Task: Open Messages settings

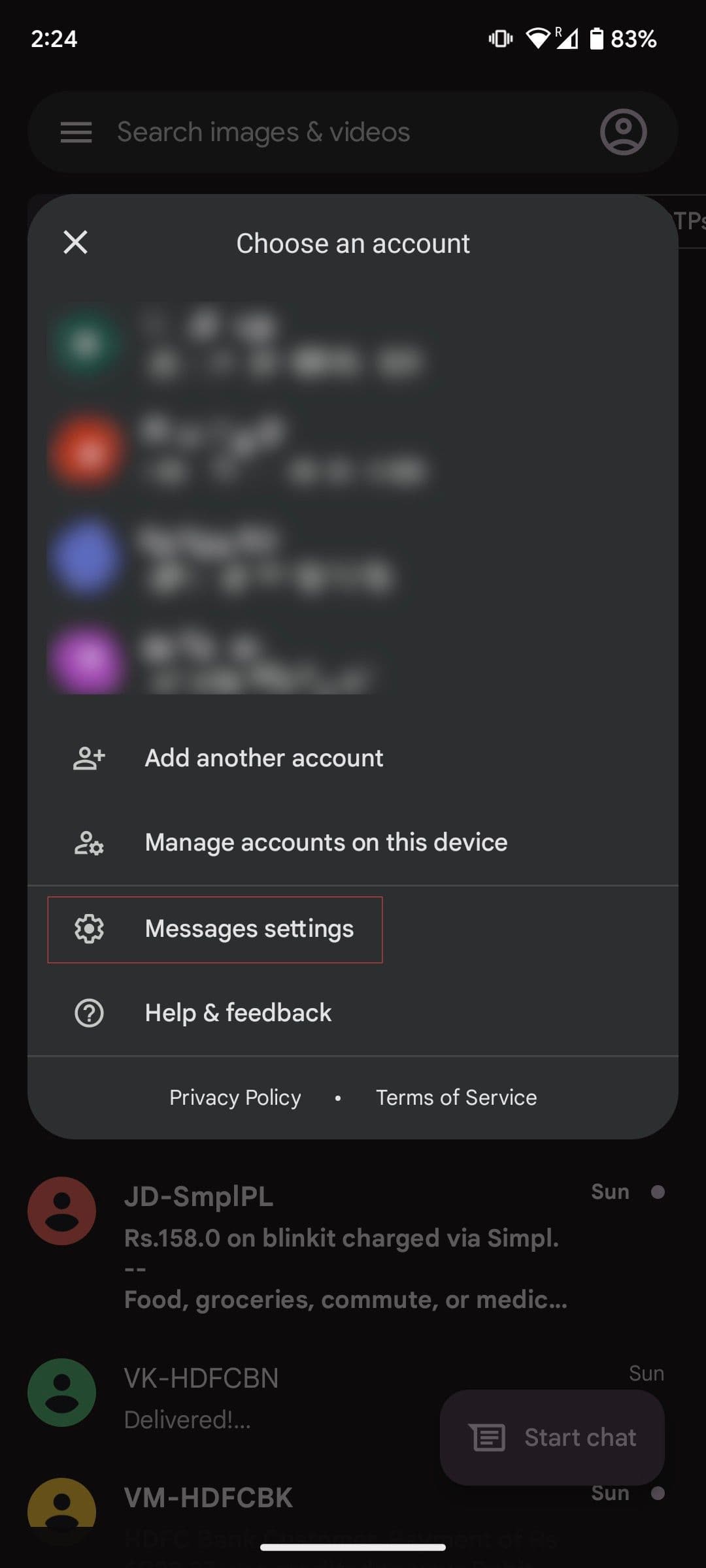Action: [249, 928]
